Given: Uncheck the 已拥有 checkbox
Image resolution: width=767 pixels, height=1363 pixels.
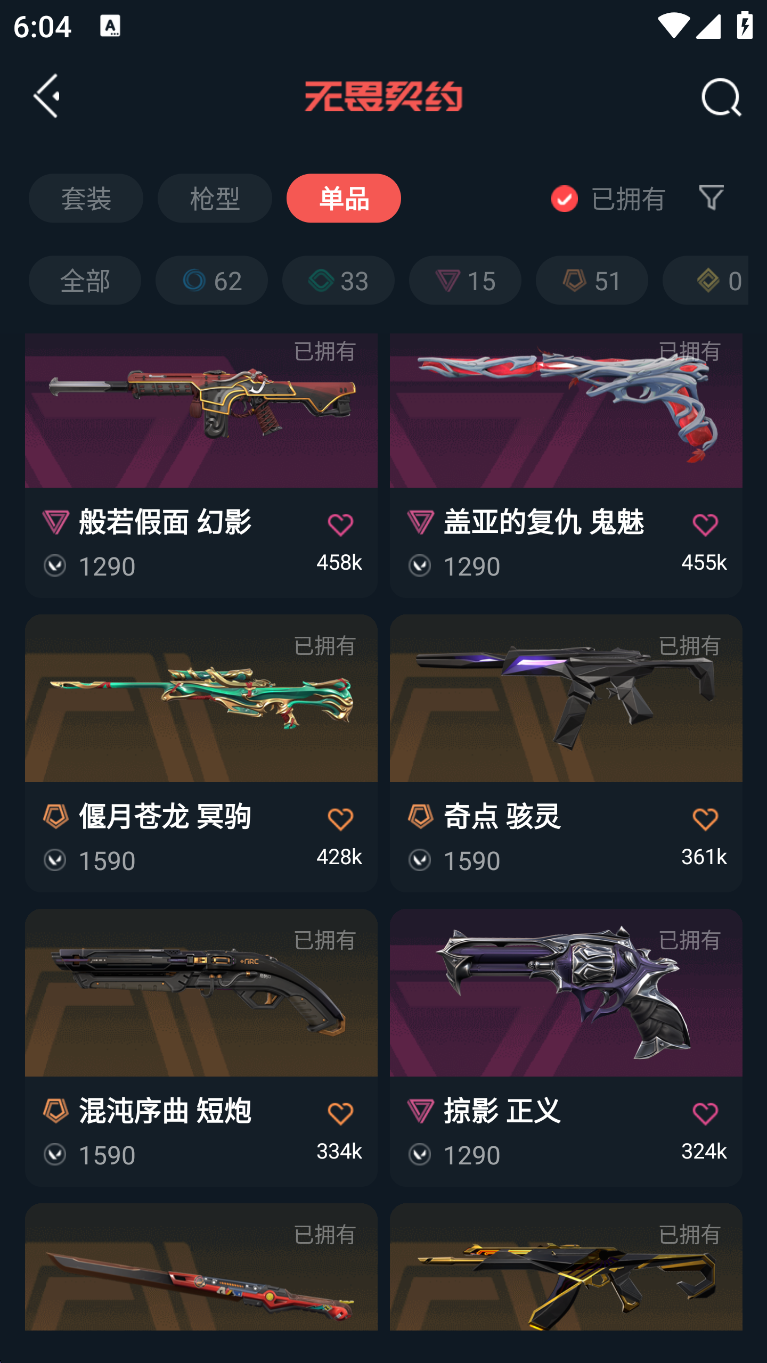Looking at the screenshot, I should pyautogui.click(x=564, y=199).
